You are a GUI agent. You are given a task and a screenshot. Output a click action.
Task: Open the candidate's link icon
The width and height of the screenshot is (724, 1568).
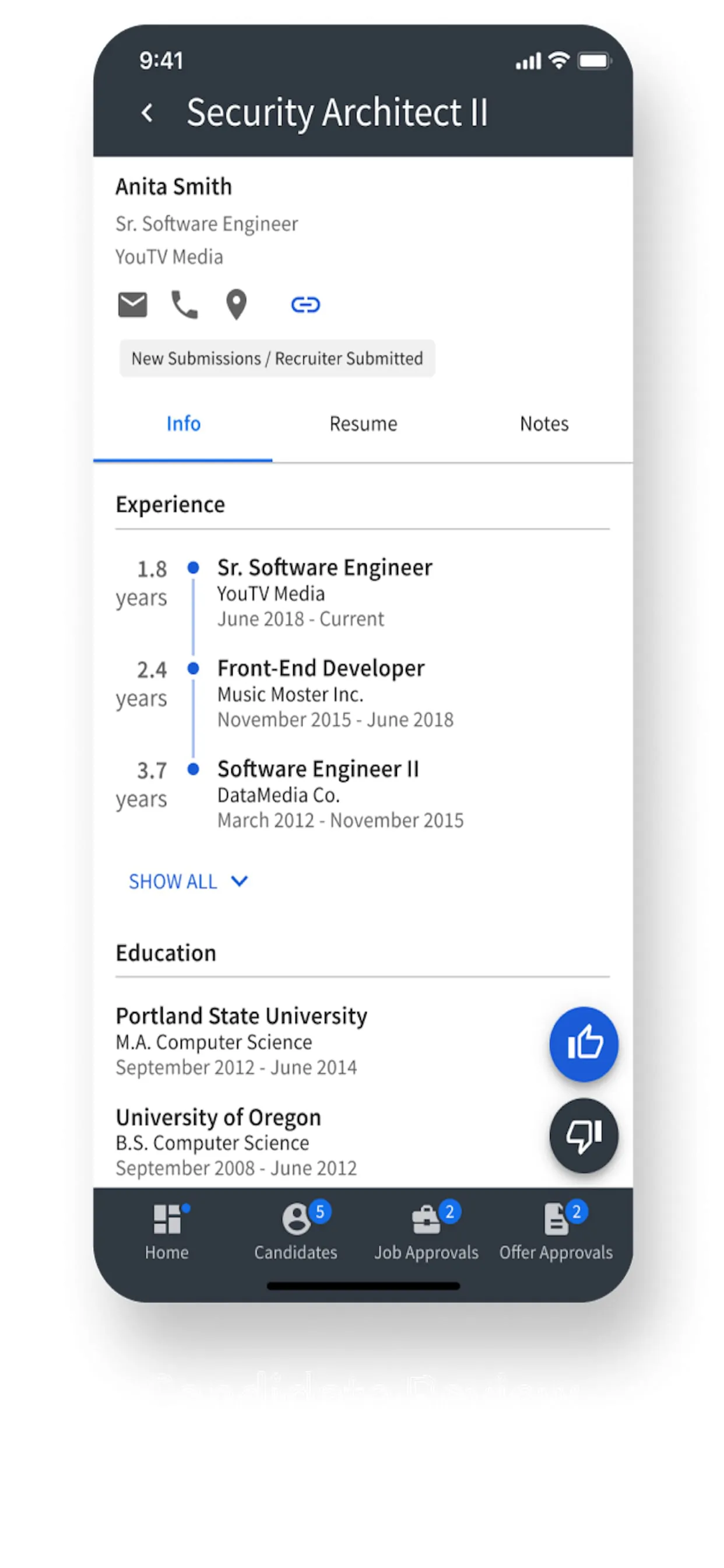306,305
